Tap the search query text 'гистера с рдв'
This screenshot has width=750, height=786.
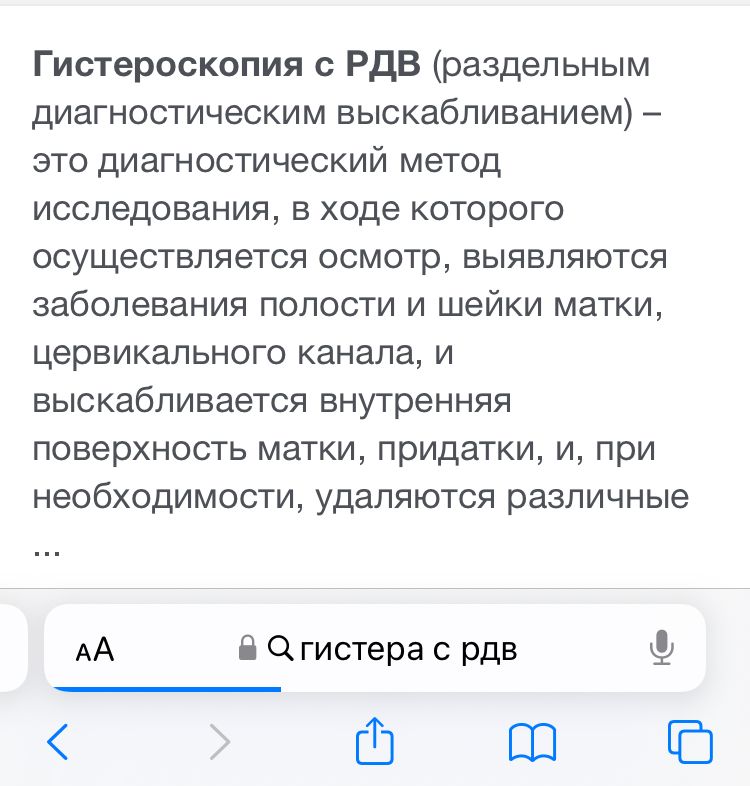pyautogui.click(x=410, y=649)
